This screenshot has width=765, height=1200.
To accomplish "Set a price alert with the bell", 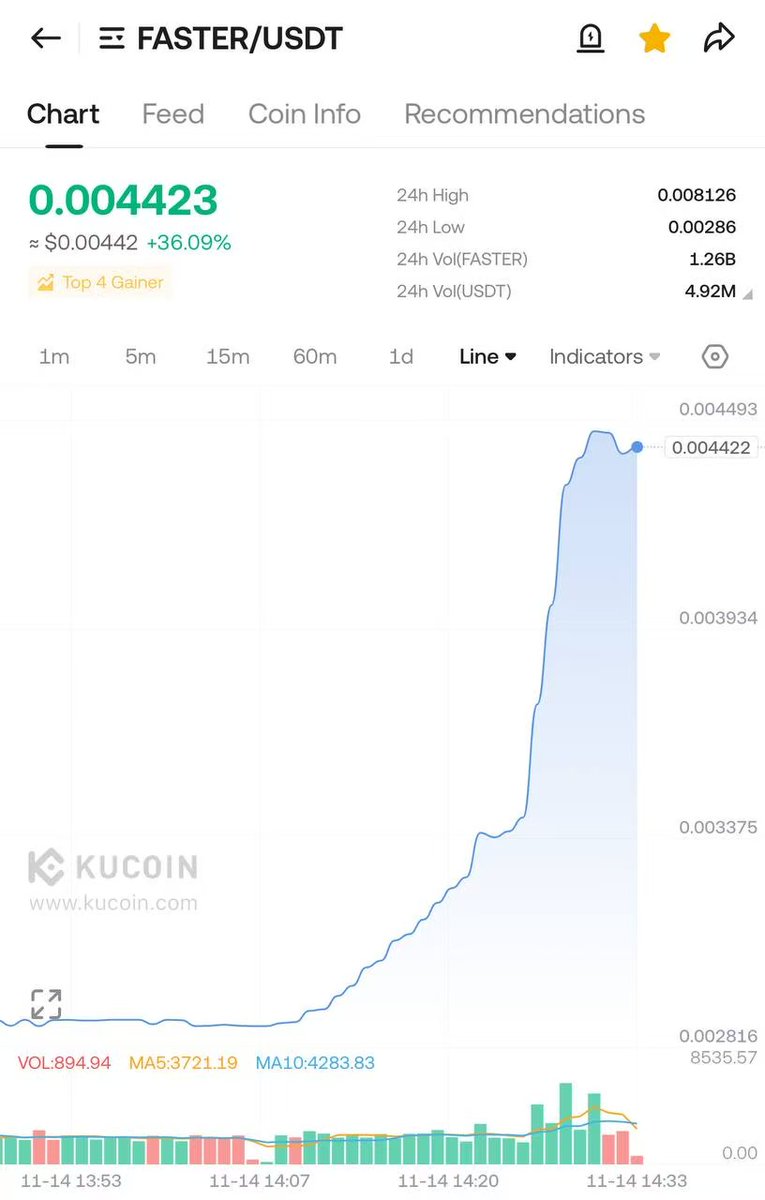I will (x=591, y=39).
